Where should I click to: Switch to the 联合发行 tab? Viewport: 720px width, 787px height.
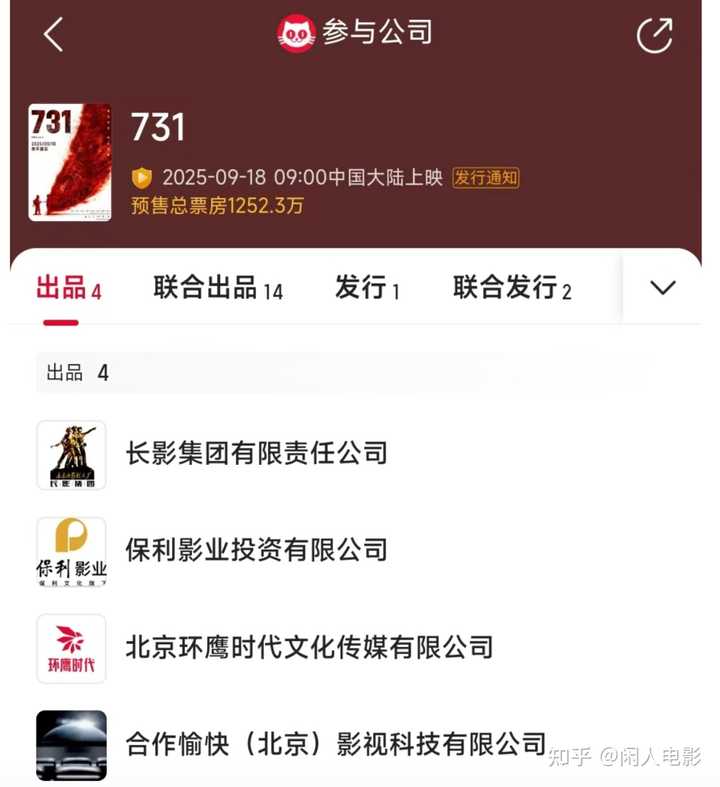pyautogui.click(x=512, y=289)
